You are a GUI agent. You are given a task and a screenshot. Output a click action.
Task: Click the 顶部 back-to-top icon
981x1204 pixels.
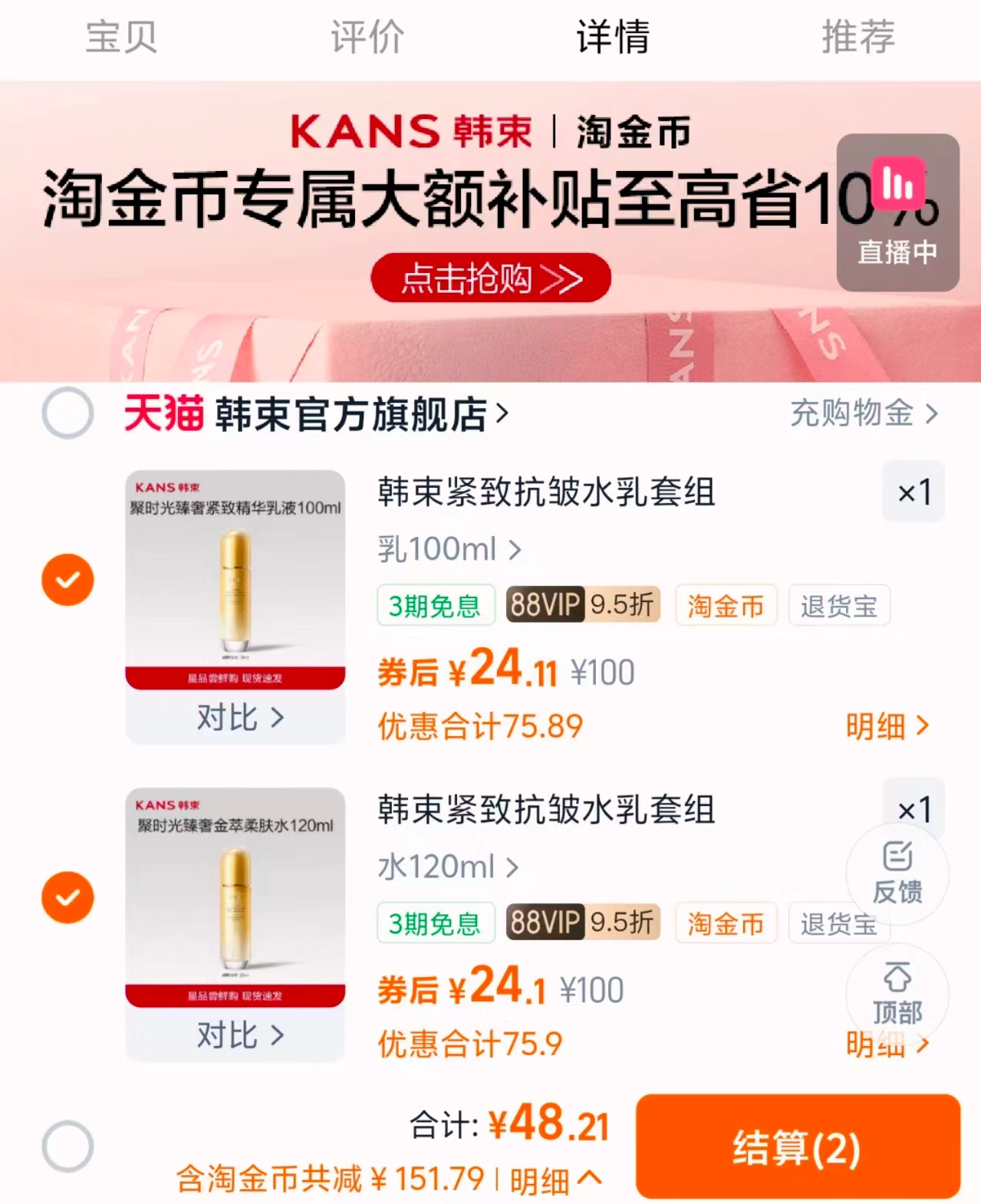click(896, 995)
